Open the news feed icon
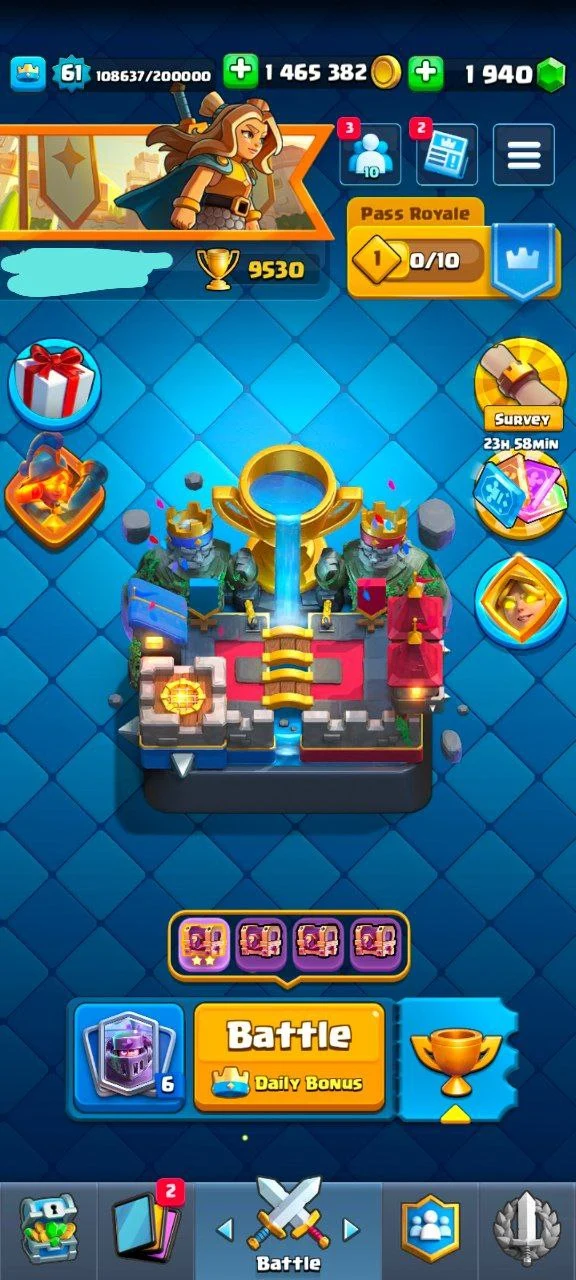Image resolution: width=576 pixels, height=1280 pixels. (446, 154)
